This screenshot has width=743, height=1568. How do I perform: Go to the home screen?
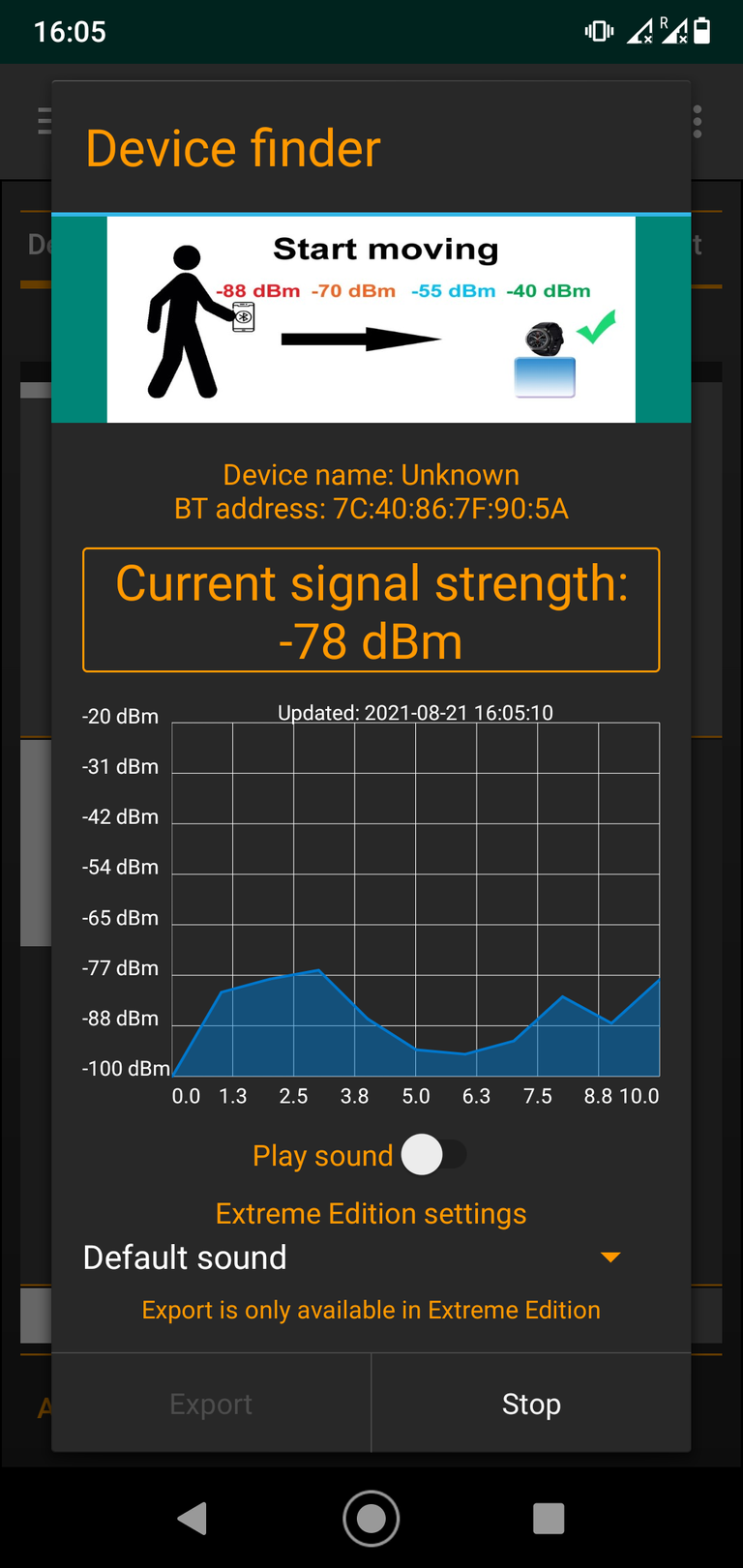371,1518
